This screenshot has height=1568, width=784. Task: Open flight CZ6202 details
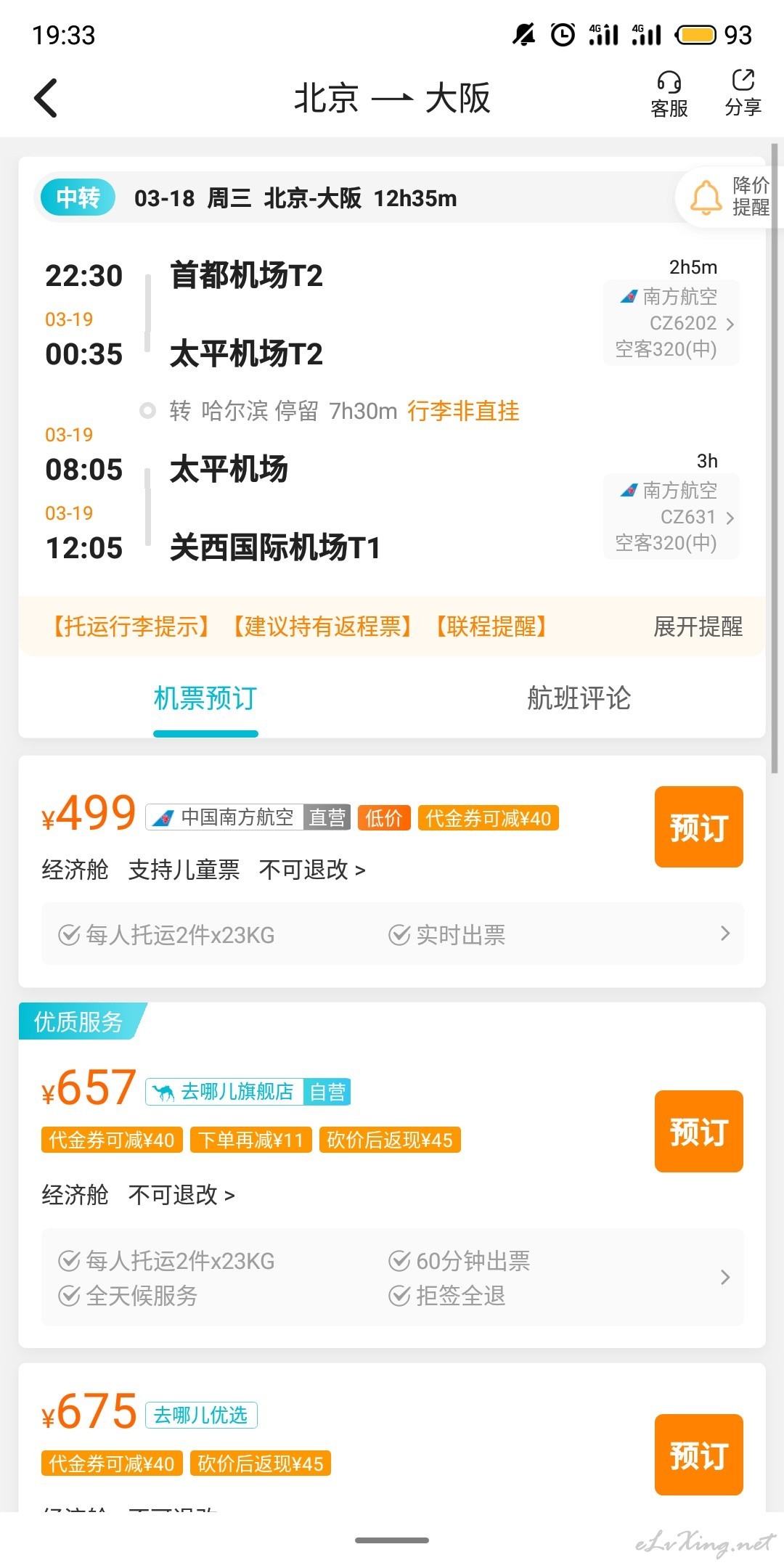671,322
